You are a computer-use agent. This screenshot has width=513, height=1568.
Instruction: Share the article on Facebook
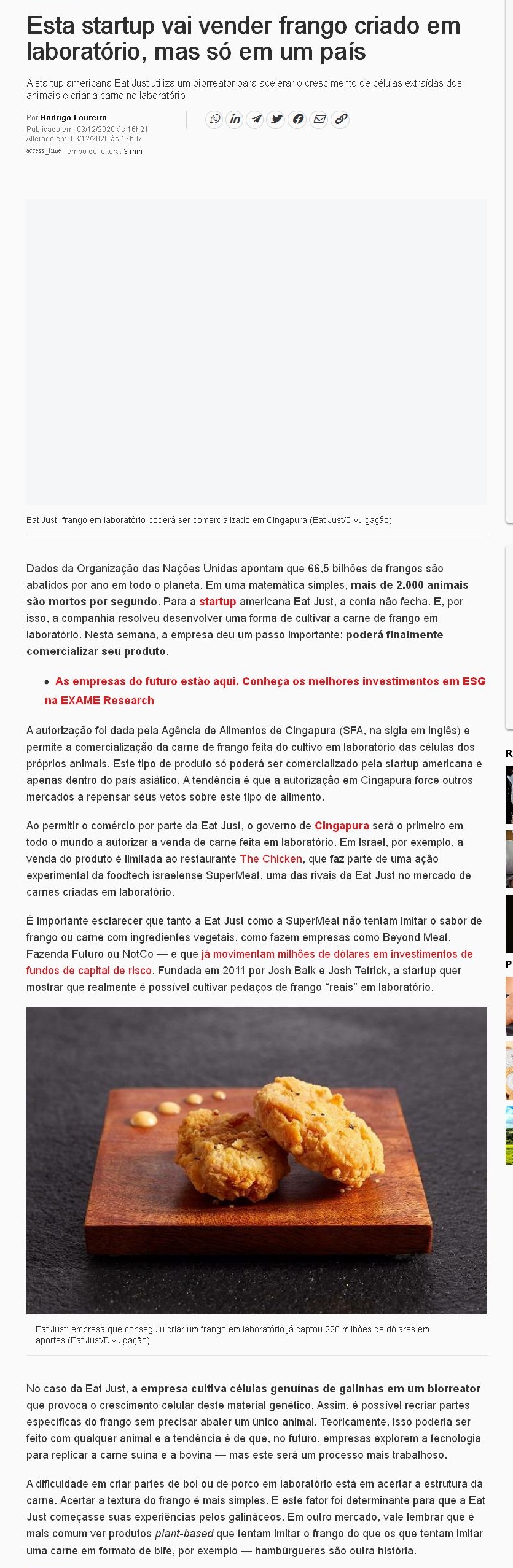click(x=298, y=119)
